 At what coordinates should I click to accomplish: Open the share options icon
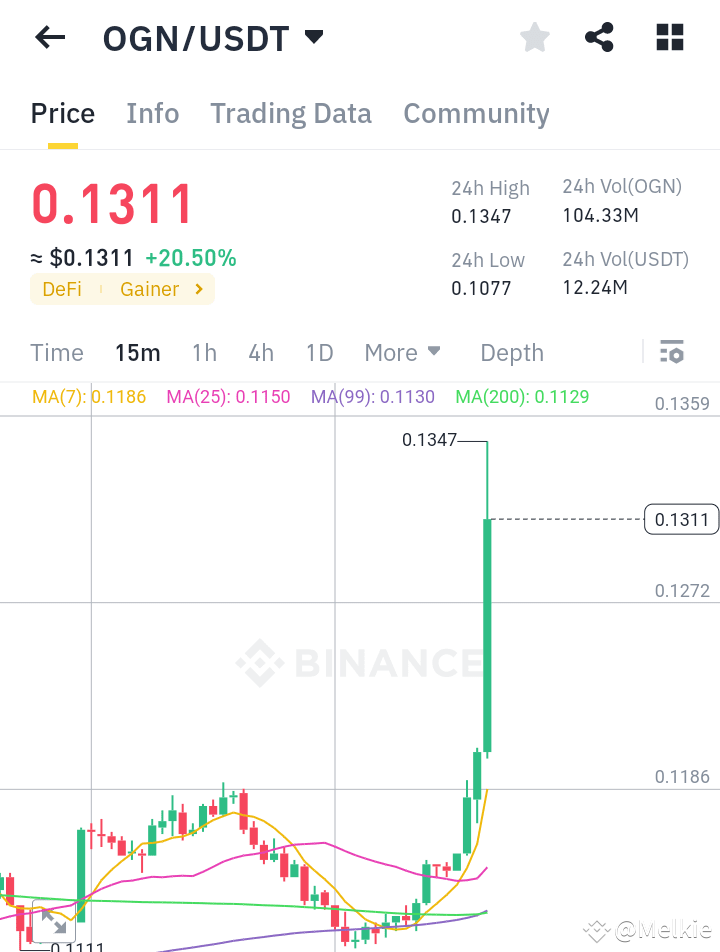click(x=599, y=37)
